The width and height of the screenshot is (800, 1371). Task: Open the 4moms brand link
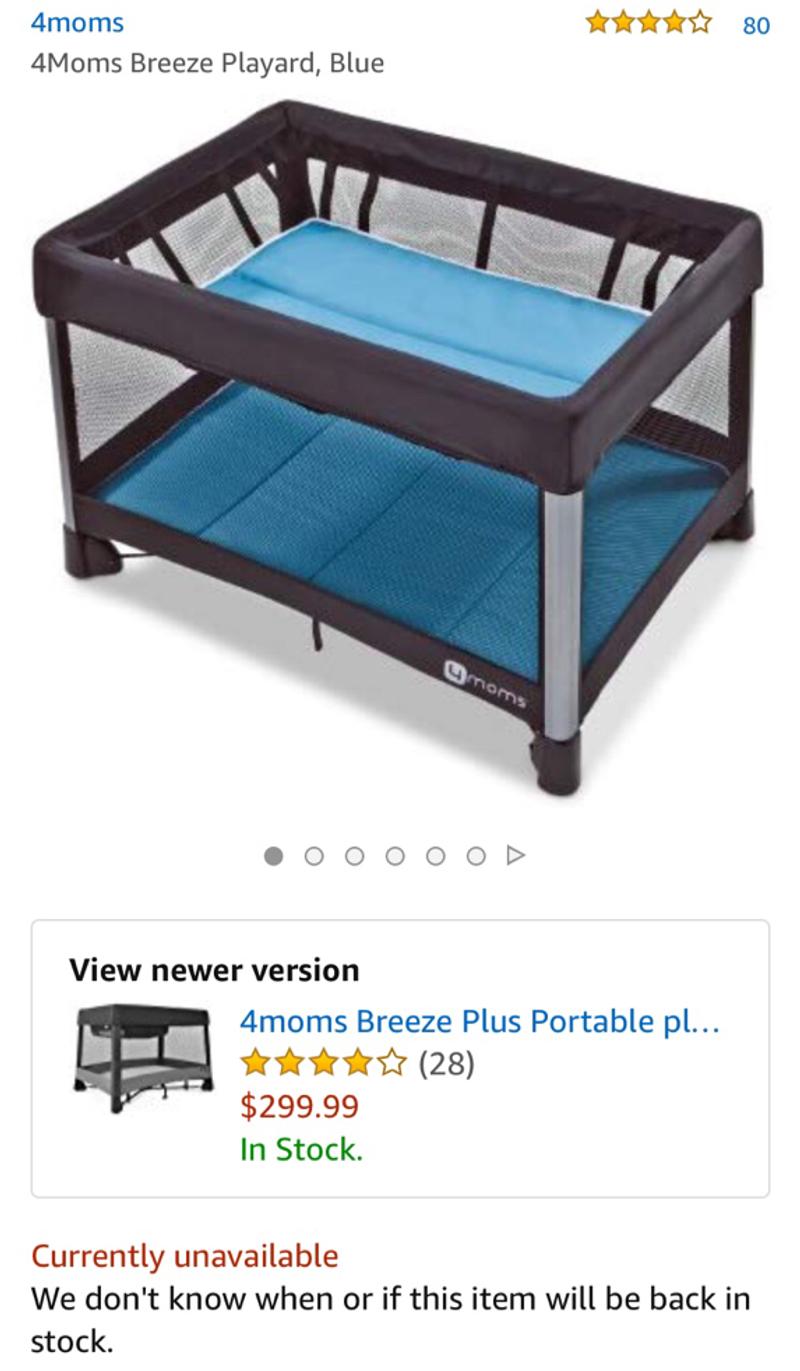pos(77,22)
